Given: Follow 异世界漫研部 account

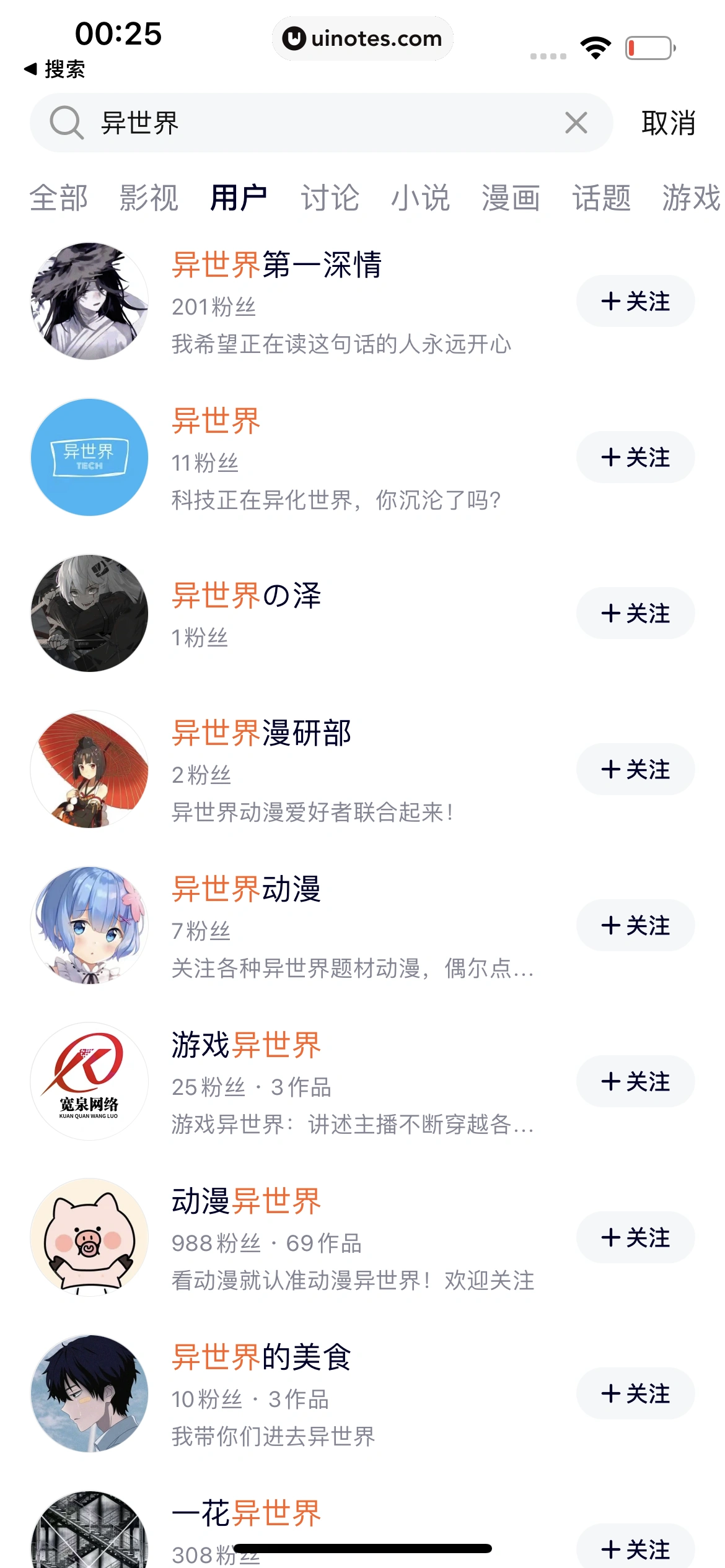Looking at the screenshot, I should [635, 769].
